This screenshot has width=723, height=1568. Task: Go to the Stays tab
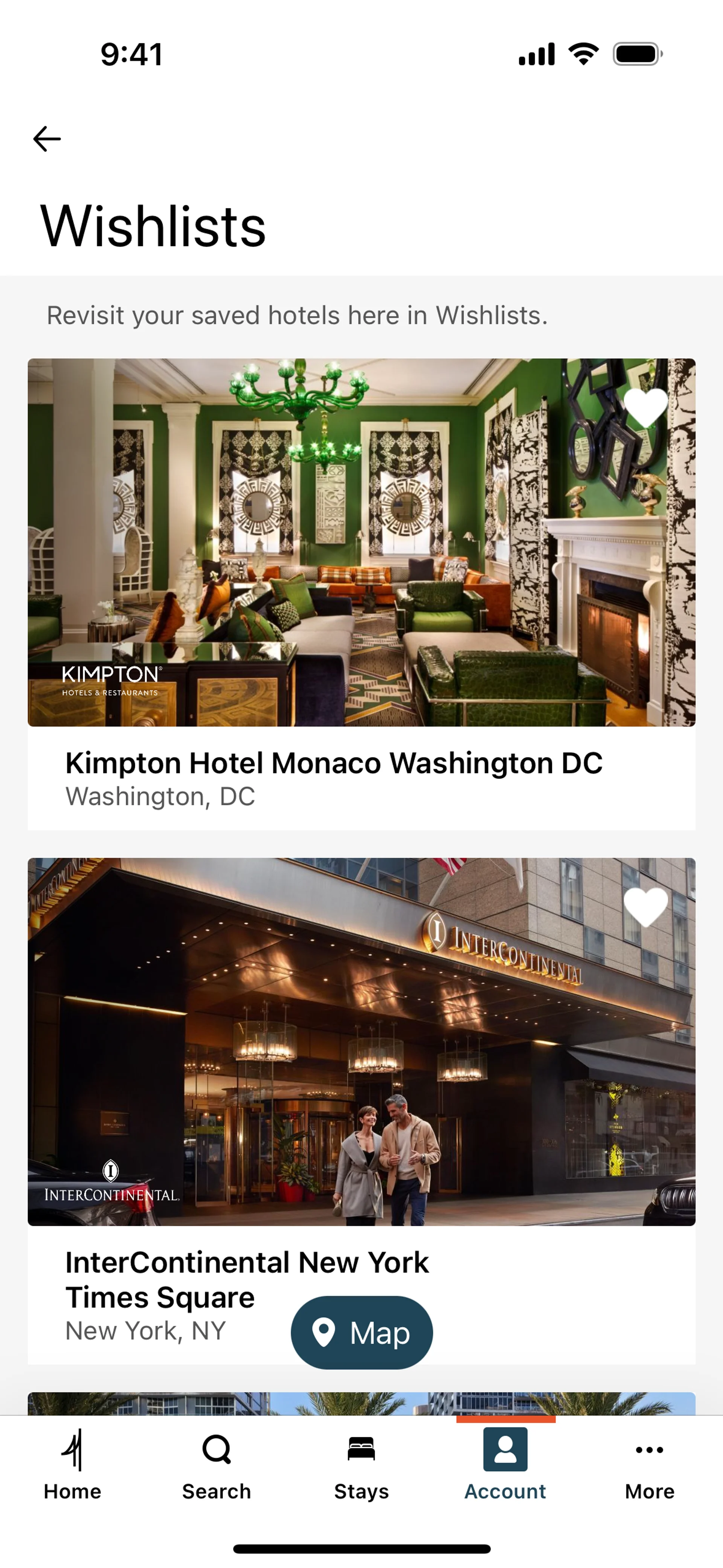point(361,1466)
